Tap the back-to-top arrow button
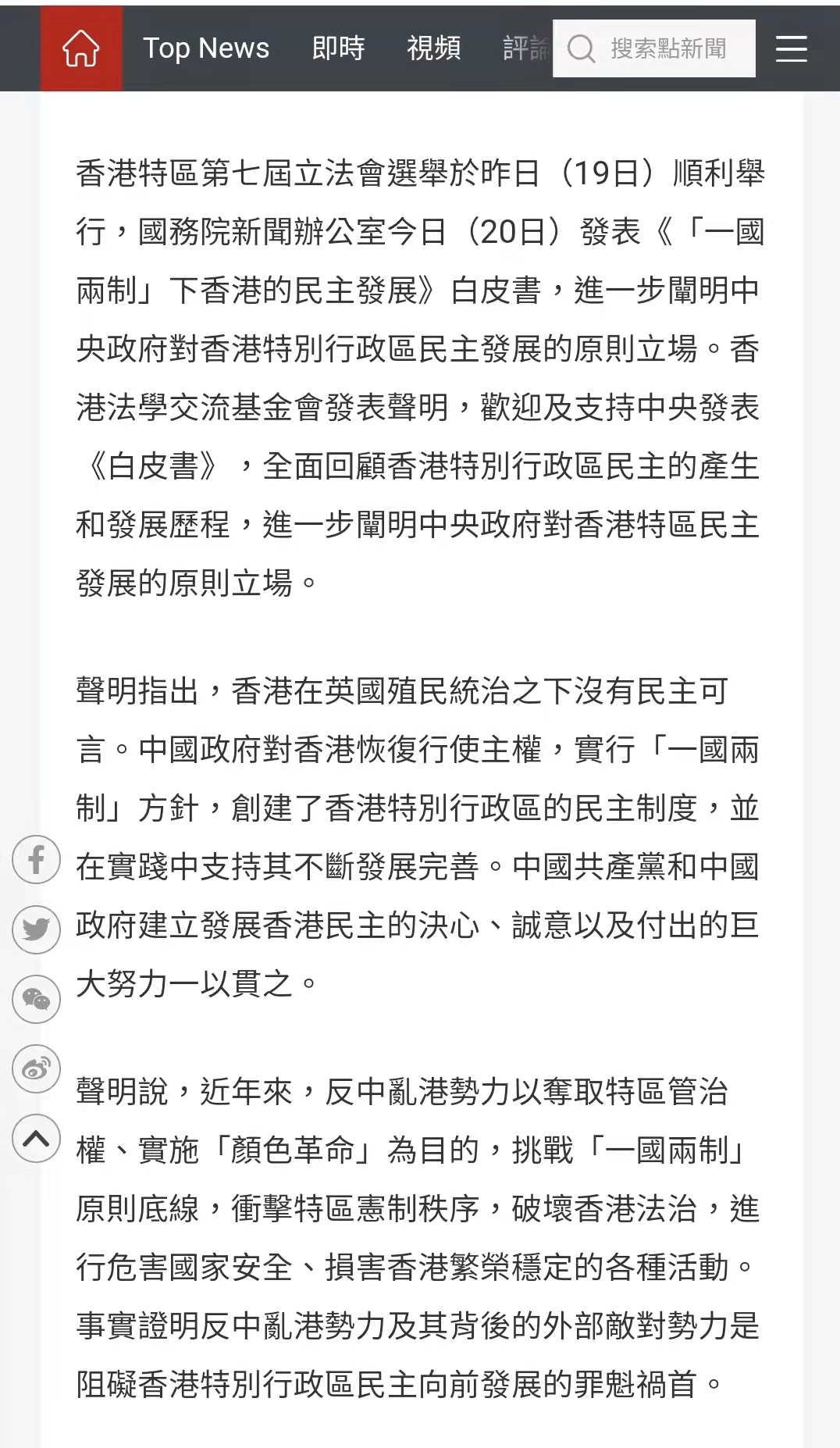This screenshot has width=840, height=1448. tap(36, 1139)
